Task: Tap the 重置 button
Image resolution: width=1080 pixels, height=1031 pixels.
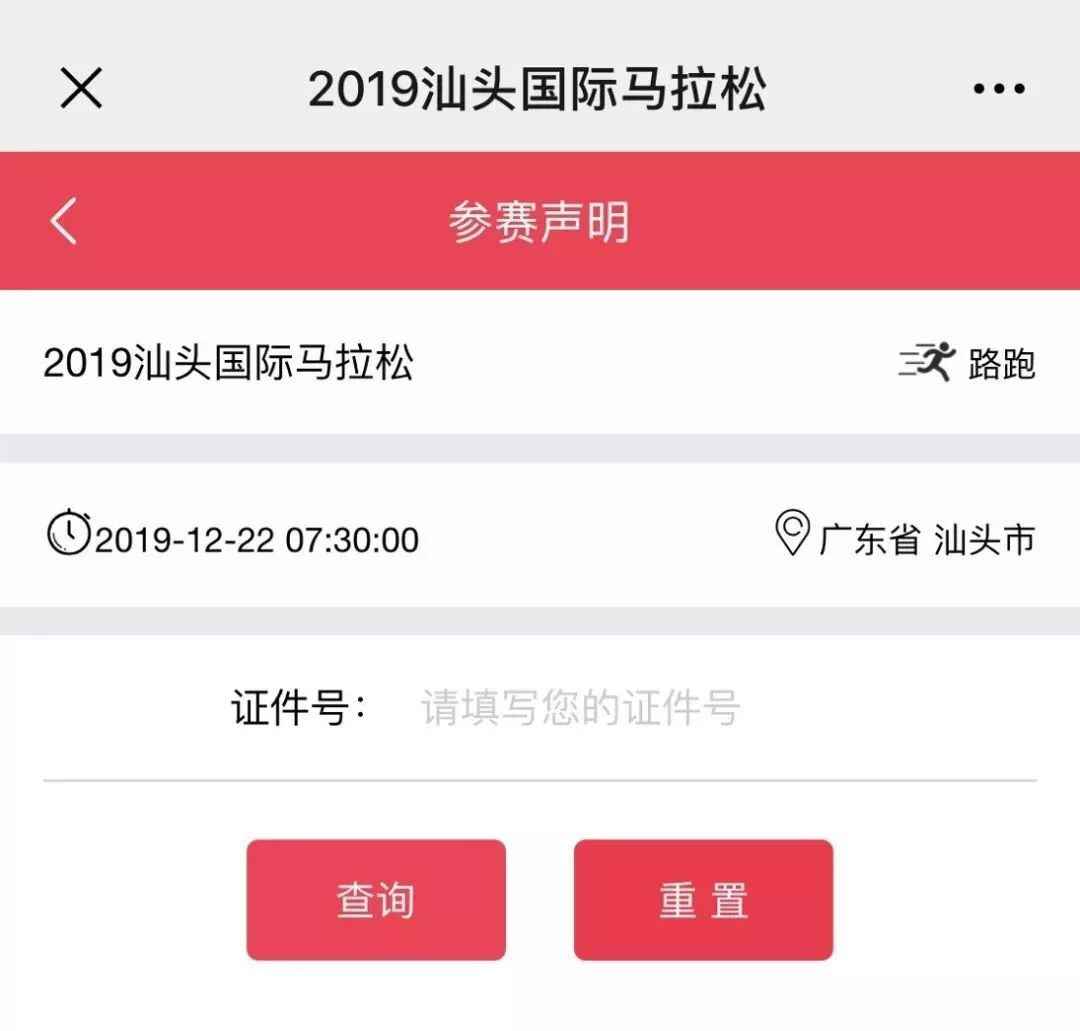Action: 703,900
